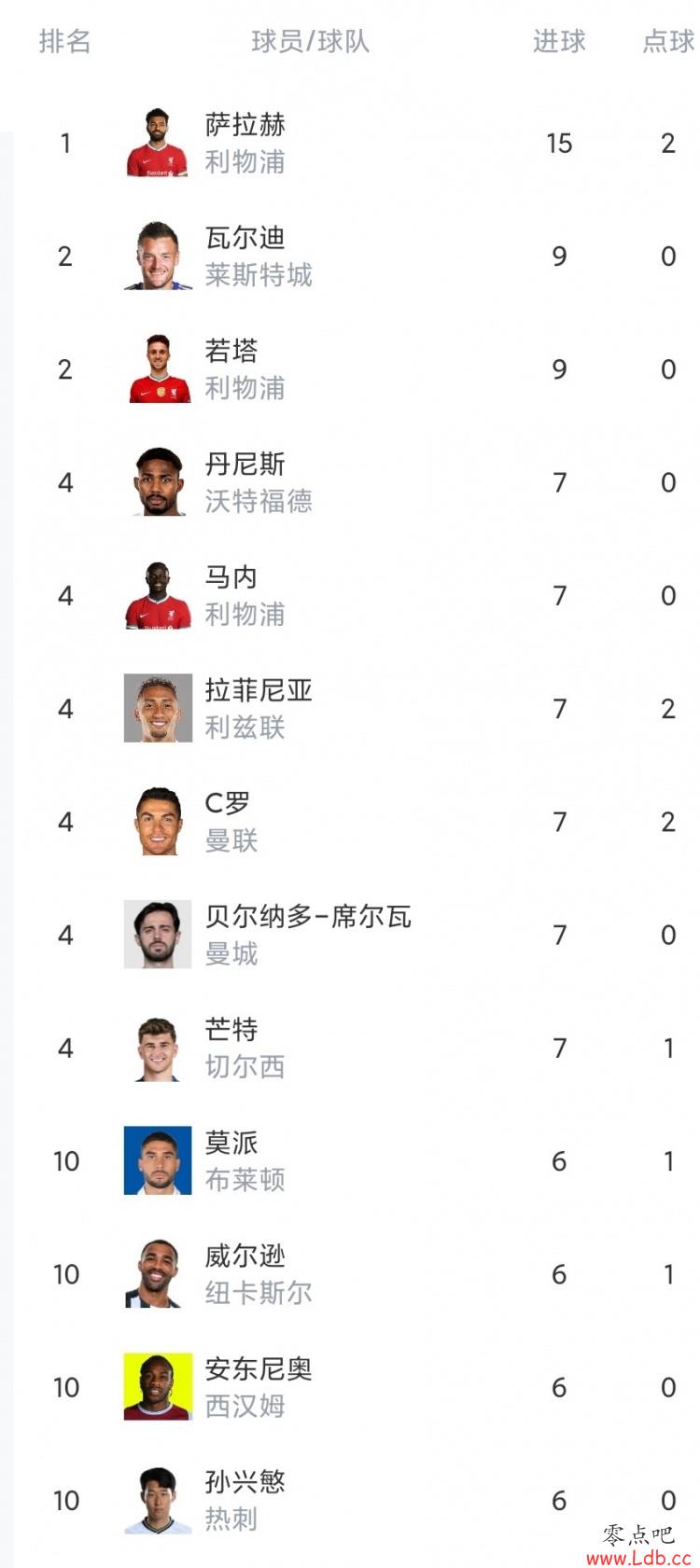The width and height of the screenshot is (700, 1568).
Task: Open 马内's player entry
Action: tap(358, 596)
